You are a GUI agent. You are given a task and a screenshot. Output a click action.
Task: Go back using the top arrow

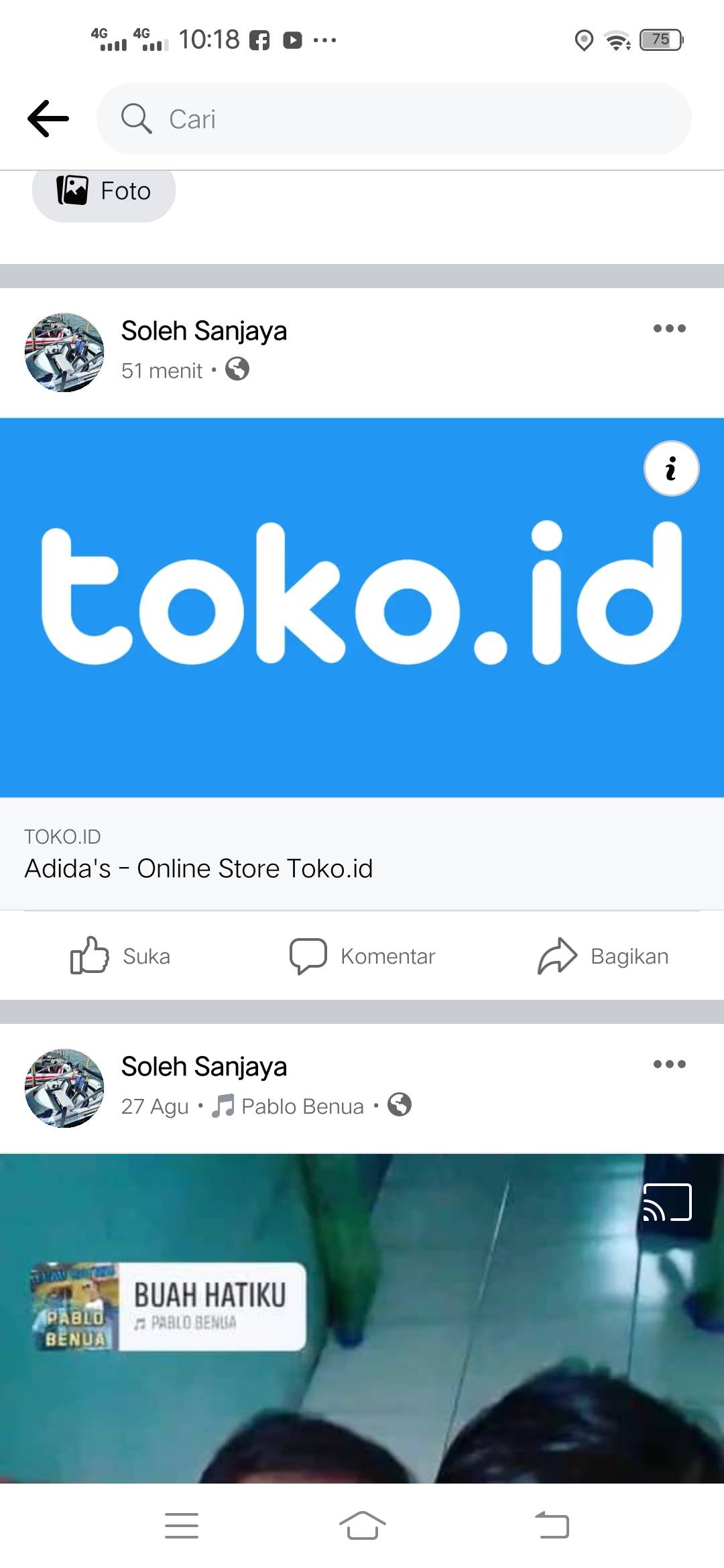[48, 119]
